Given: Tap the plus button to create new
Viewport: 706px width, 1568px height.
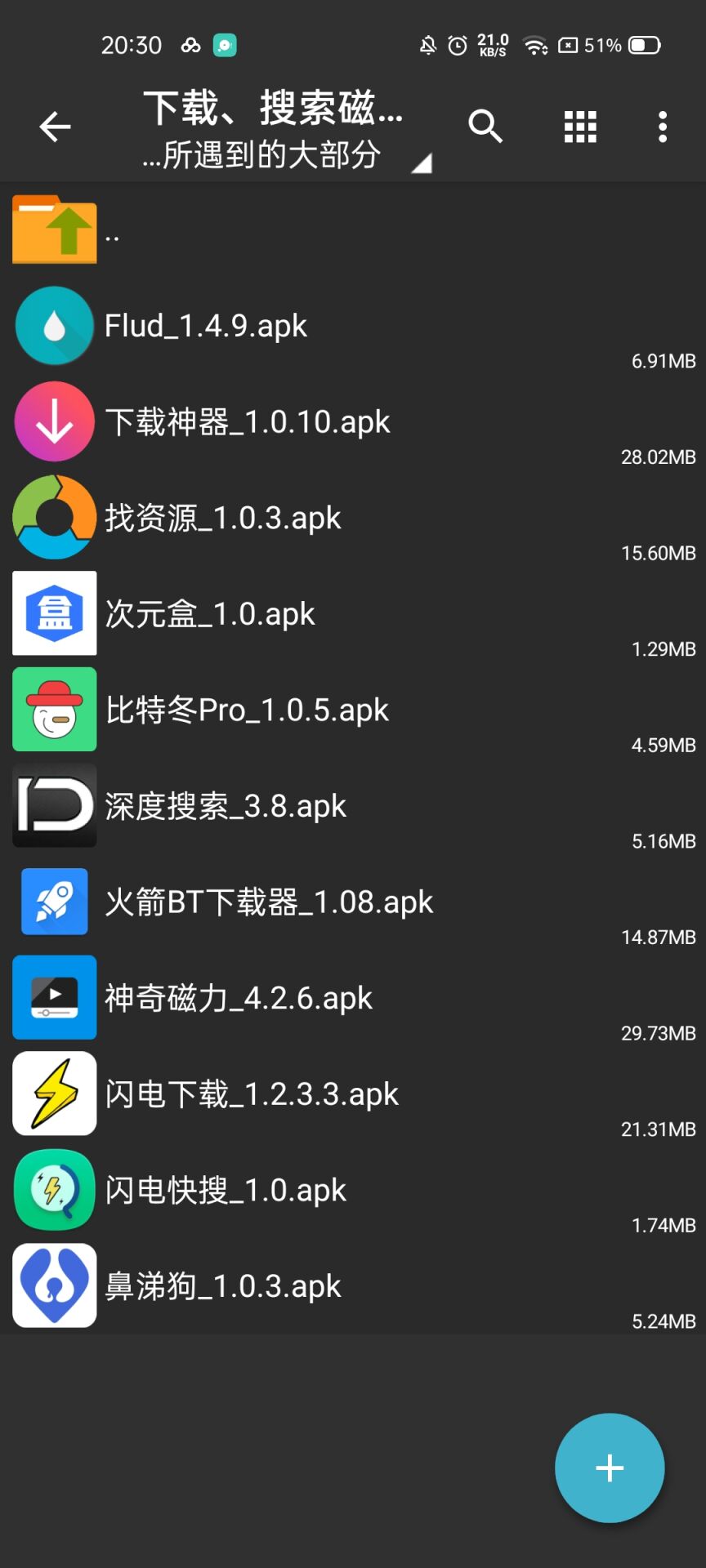Looking at the screenshot, I should click(609, 1468).
